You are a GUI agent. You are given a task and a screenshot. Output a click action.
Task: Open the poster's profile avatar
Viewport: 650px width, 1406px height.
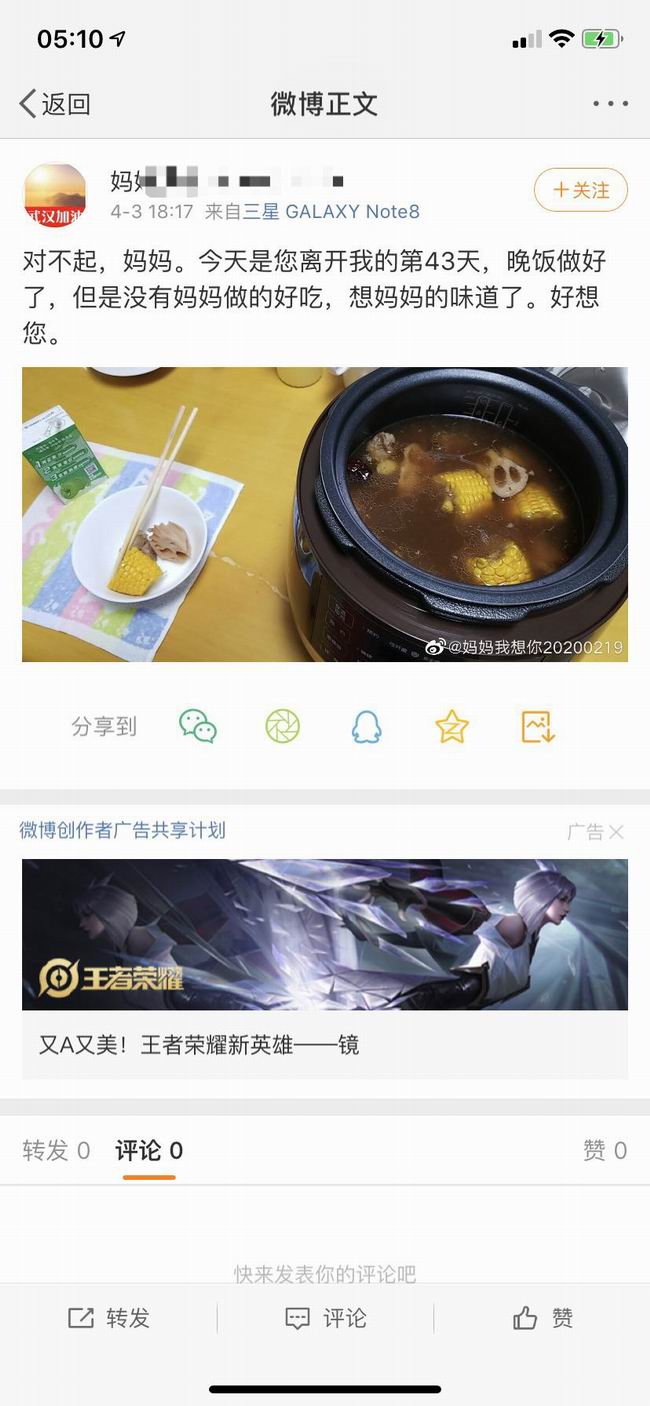tap(55, 195)
